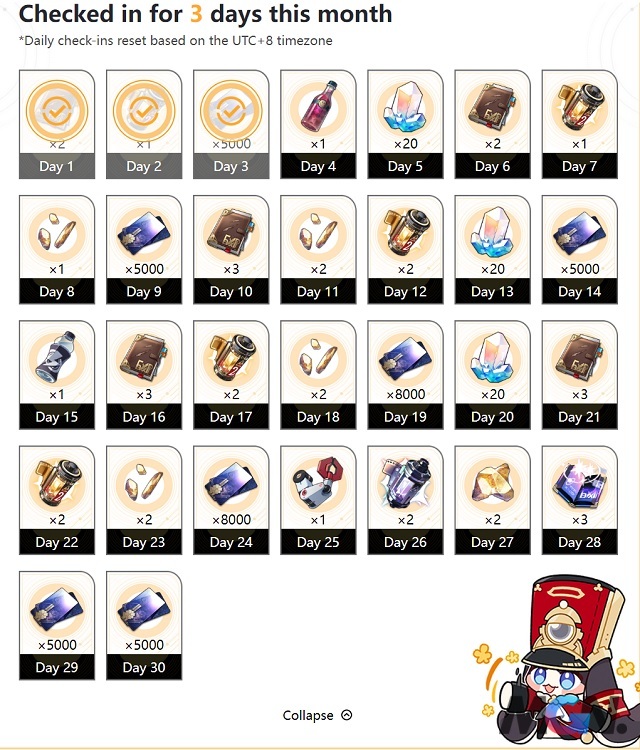Collapse the check-in rewards list
Image resolution: width=640 pixels, height=750 pixels.
(317, 715)
